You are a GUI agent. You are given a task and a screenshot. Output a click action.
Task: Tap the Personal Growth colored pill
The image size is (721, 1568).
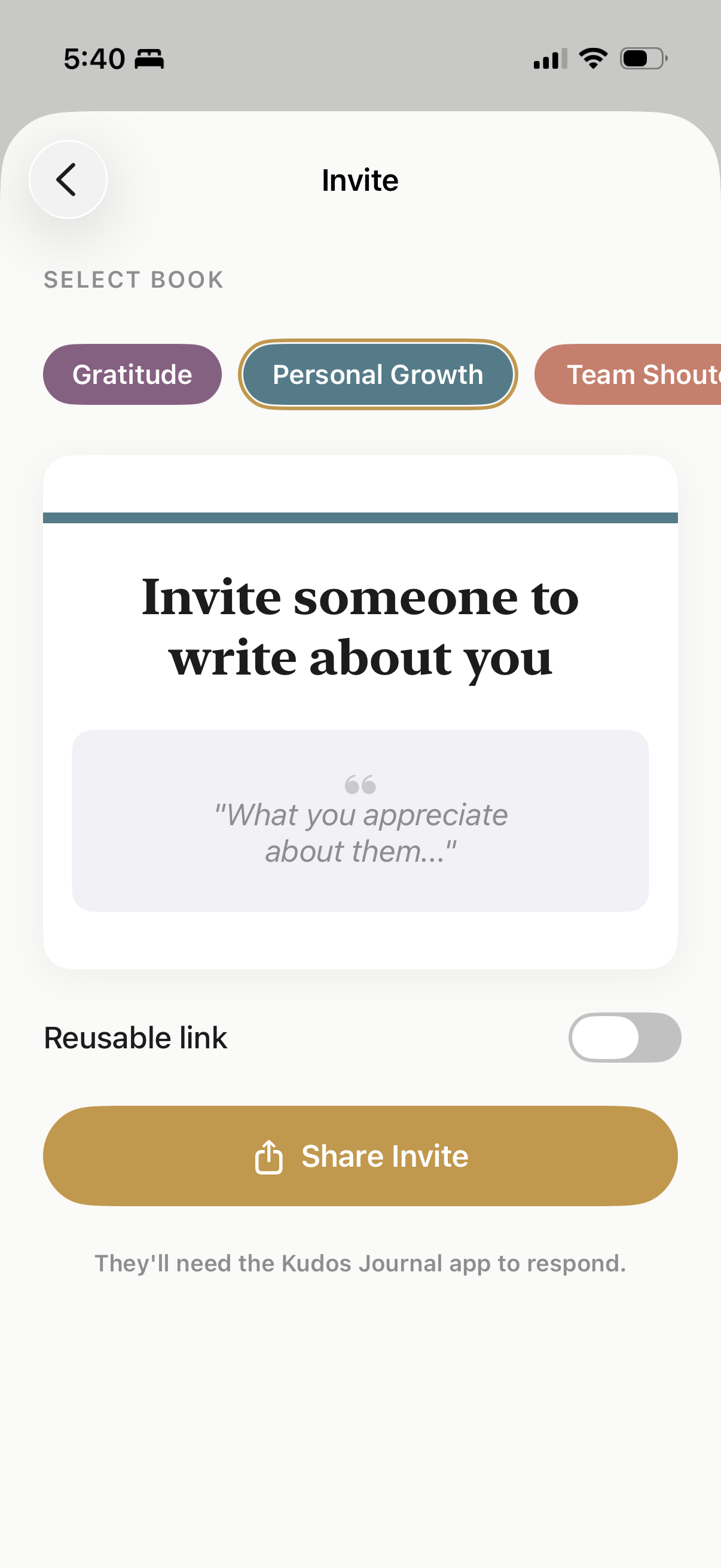coord(377,374)
